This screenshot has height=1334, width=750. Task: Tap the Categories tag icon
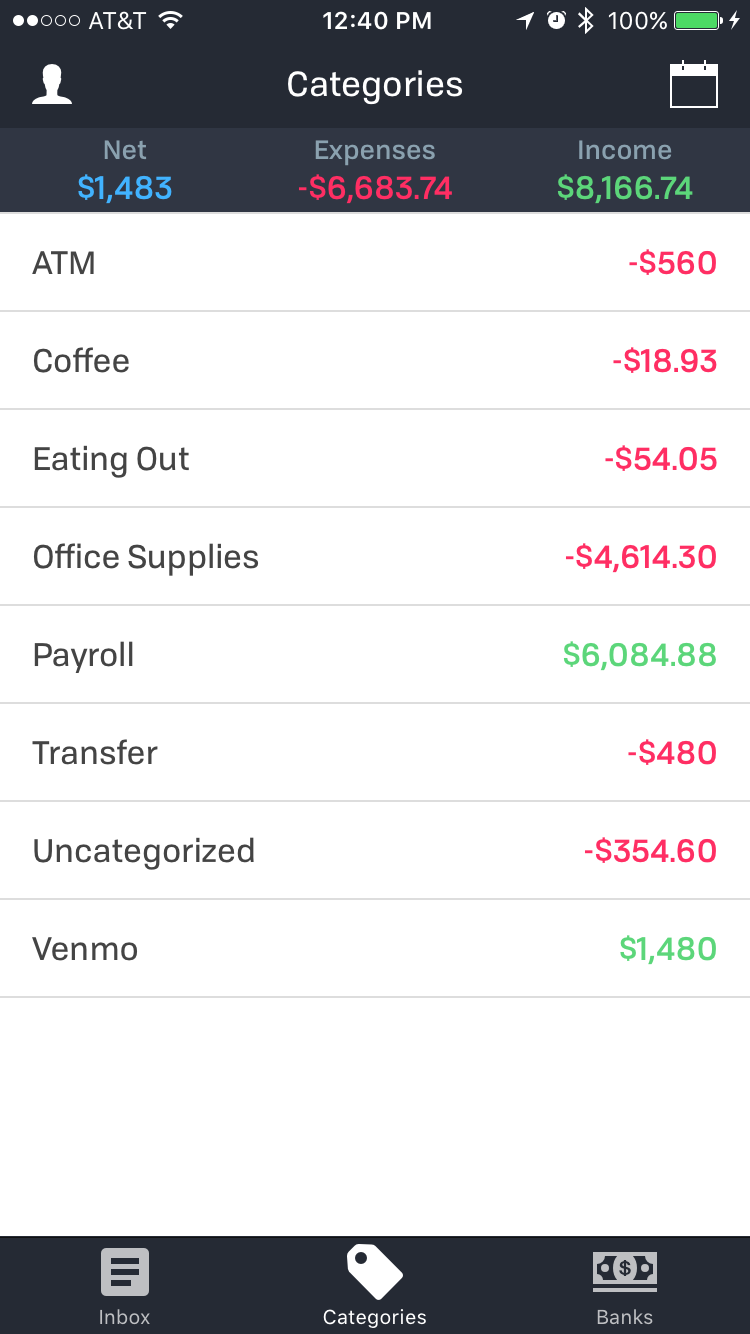click(374, 1272)
